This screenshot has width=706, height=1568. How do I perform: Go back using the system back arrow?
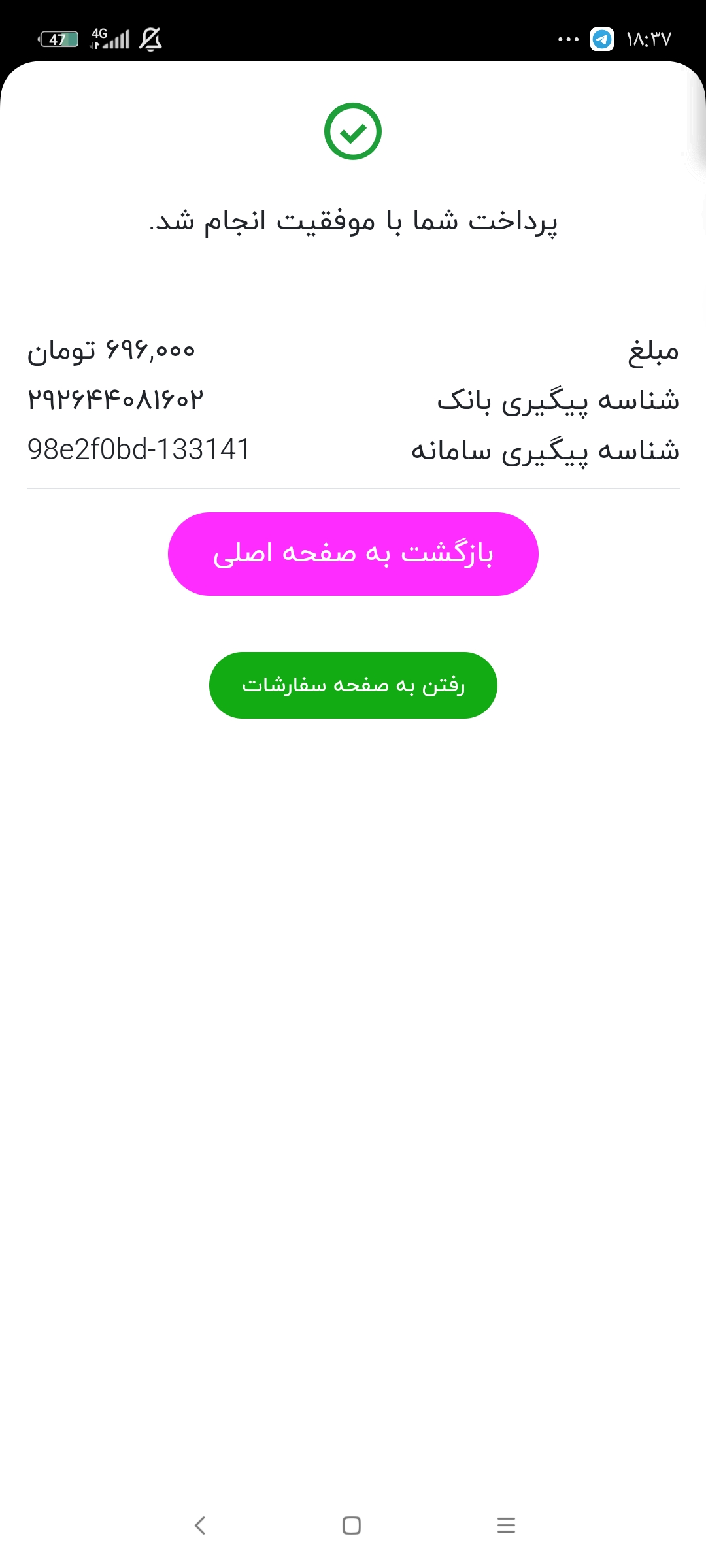200,1526
